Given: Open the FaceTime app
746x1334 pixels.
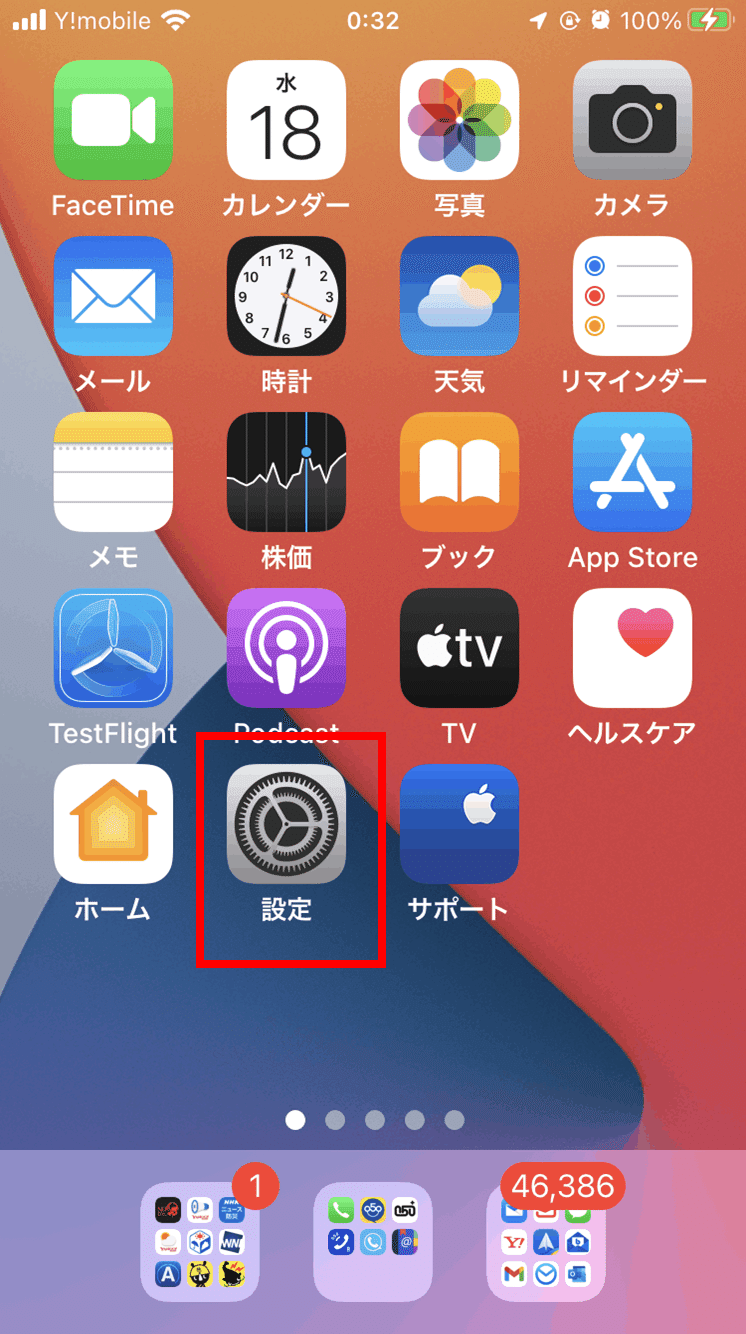Looking at the screenshot, I should click(x=113, y=120).
